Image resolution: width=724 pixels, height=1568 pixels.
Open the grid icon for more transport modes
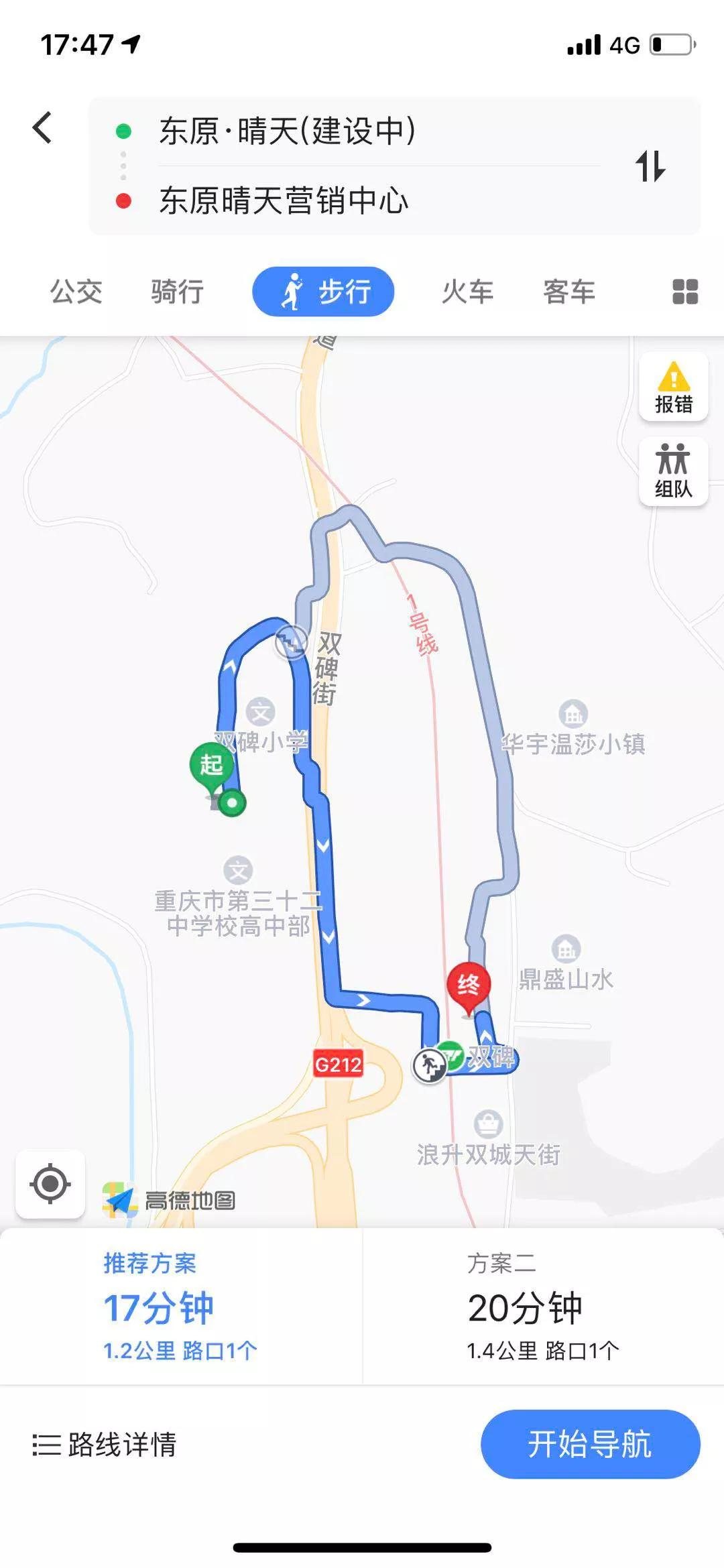click(x=682, y=291)
